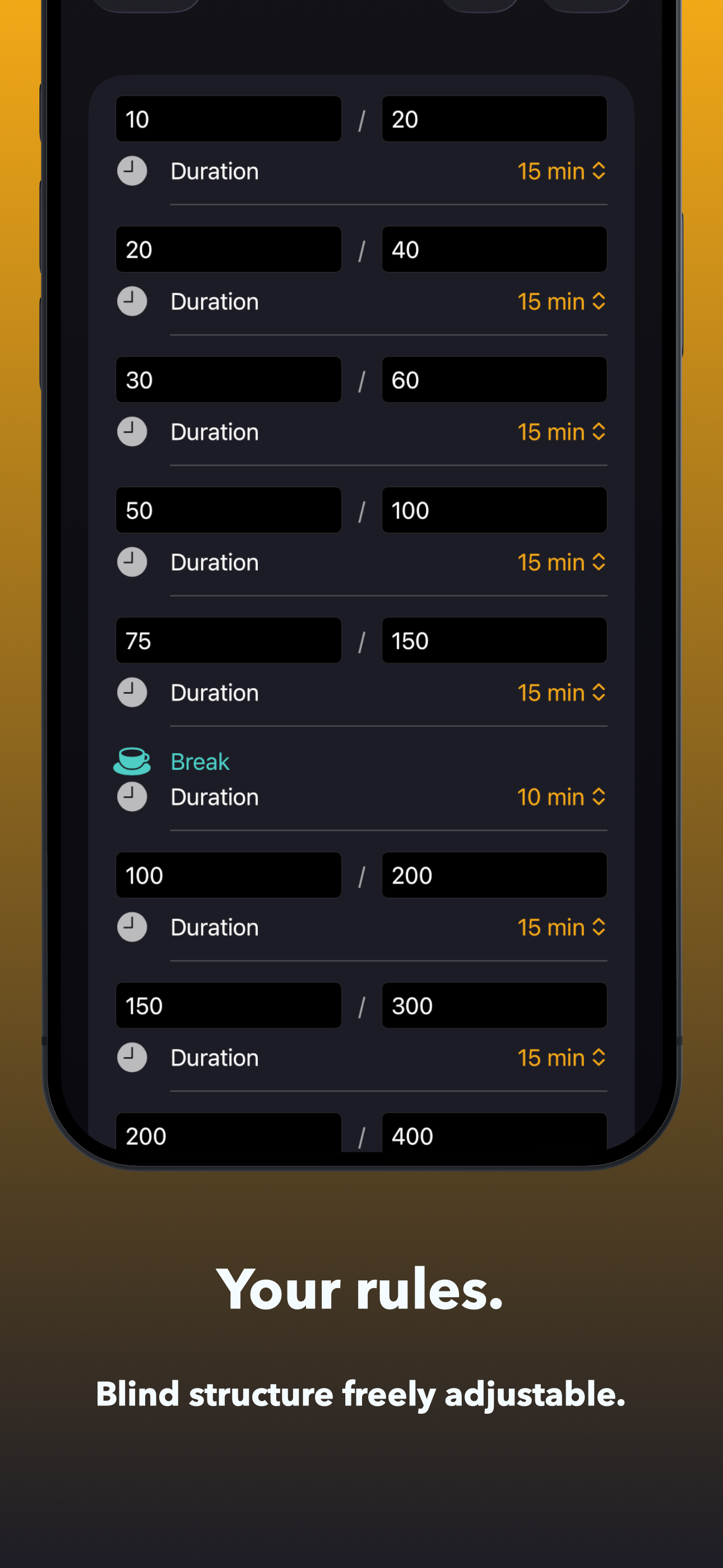Click the small blind field showing 100
This screenshot has height=1568, width=723.
coord(228,875)
